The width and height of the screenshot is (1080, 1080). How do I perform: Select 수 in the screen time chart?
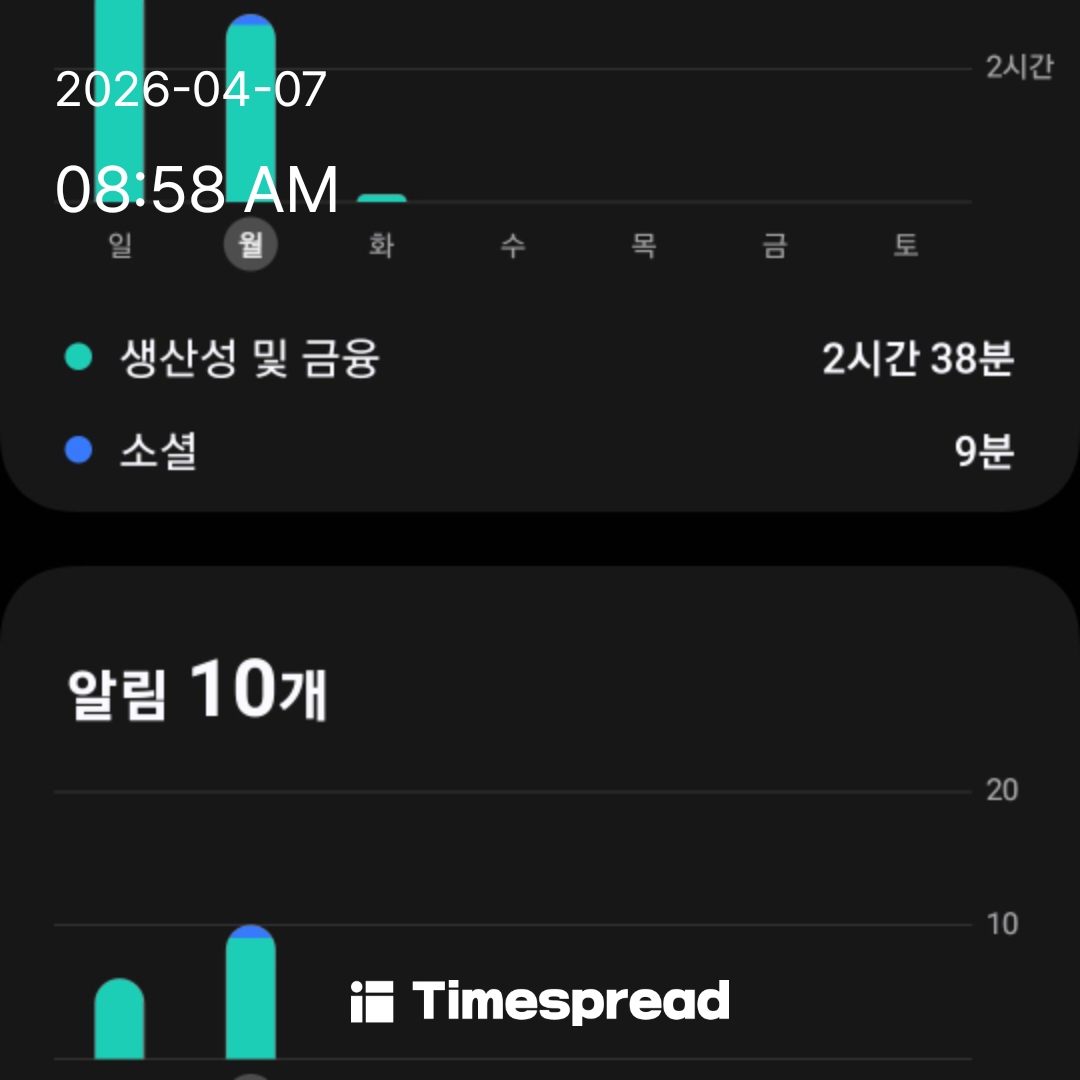point(513,246)
